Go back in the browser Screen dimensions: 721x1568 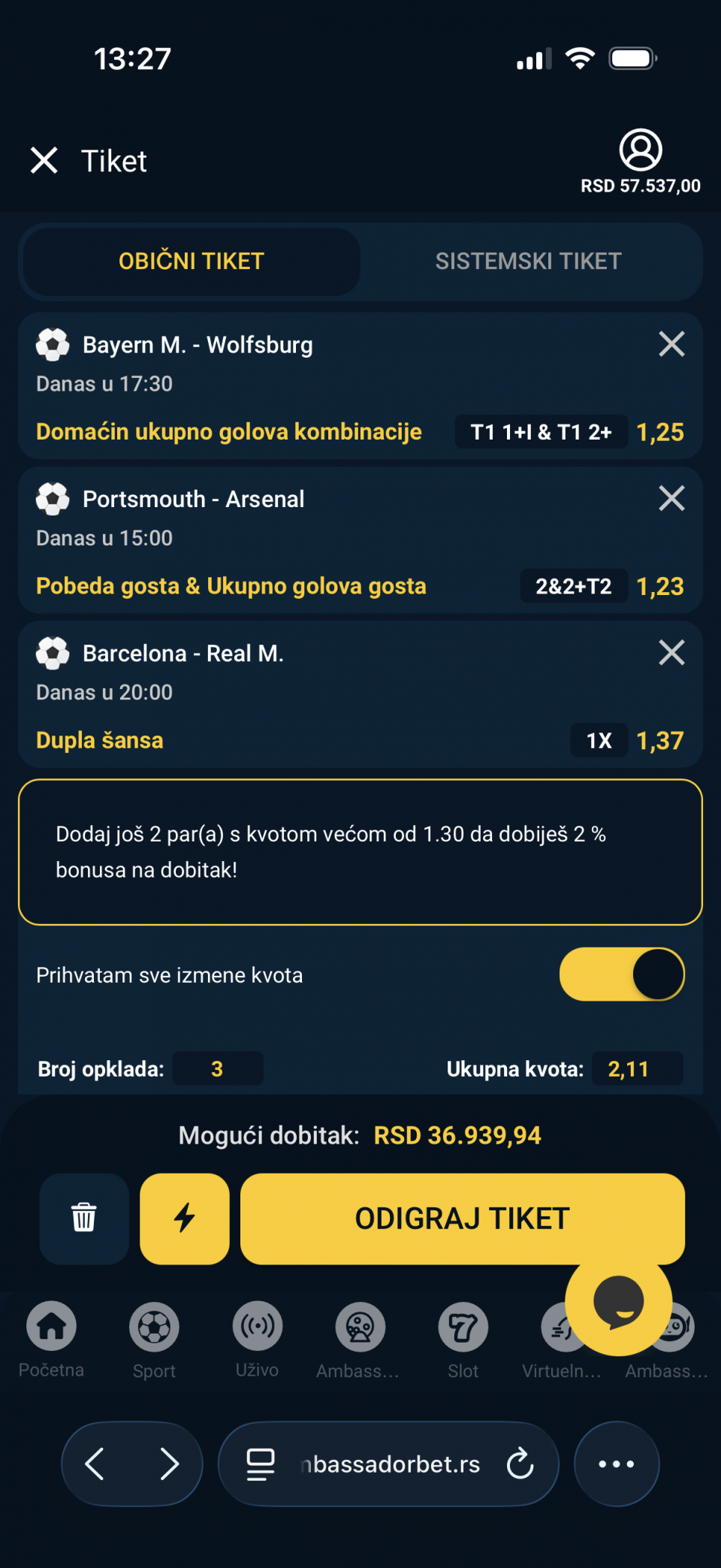coord(95,1464)
